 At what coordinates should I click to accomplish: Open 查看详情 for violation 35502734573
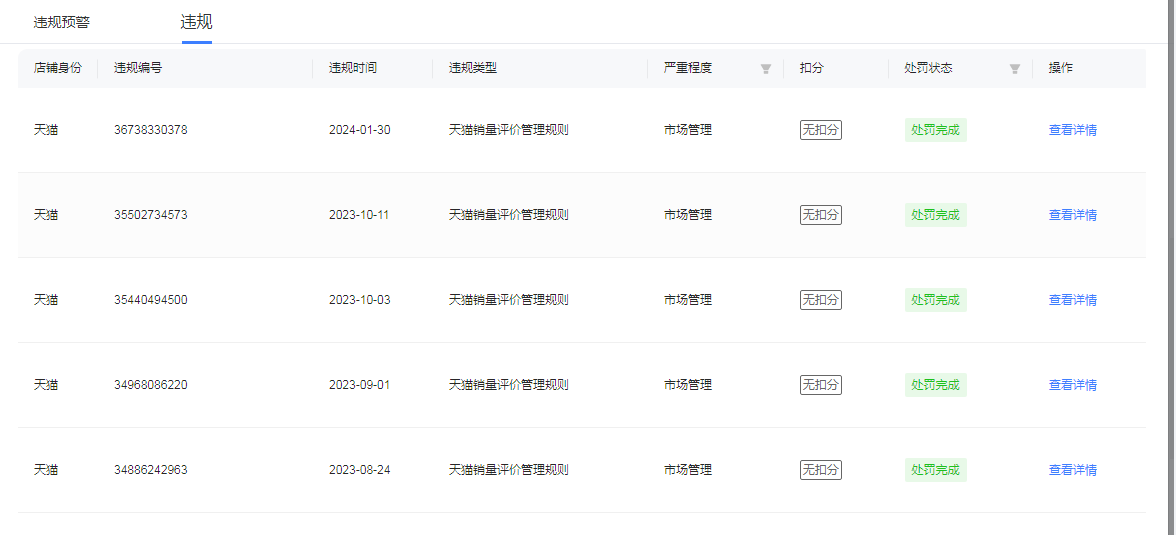click(1072, 215)
